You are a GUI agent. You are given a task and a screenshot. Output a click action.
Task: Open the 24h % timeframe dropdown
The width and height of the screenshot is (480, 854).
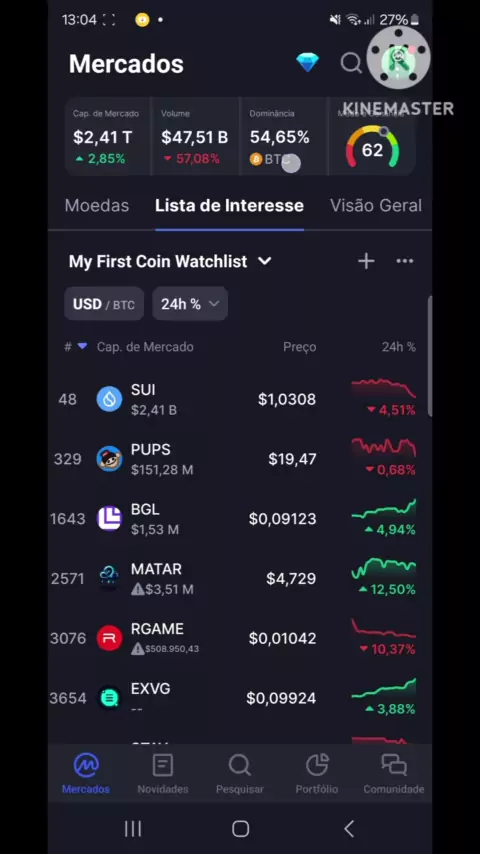(190, 304)
